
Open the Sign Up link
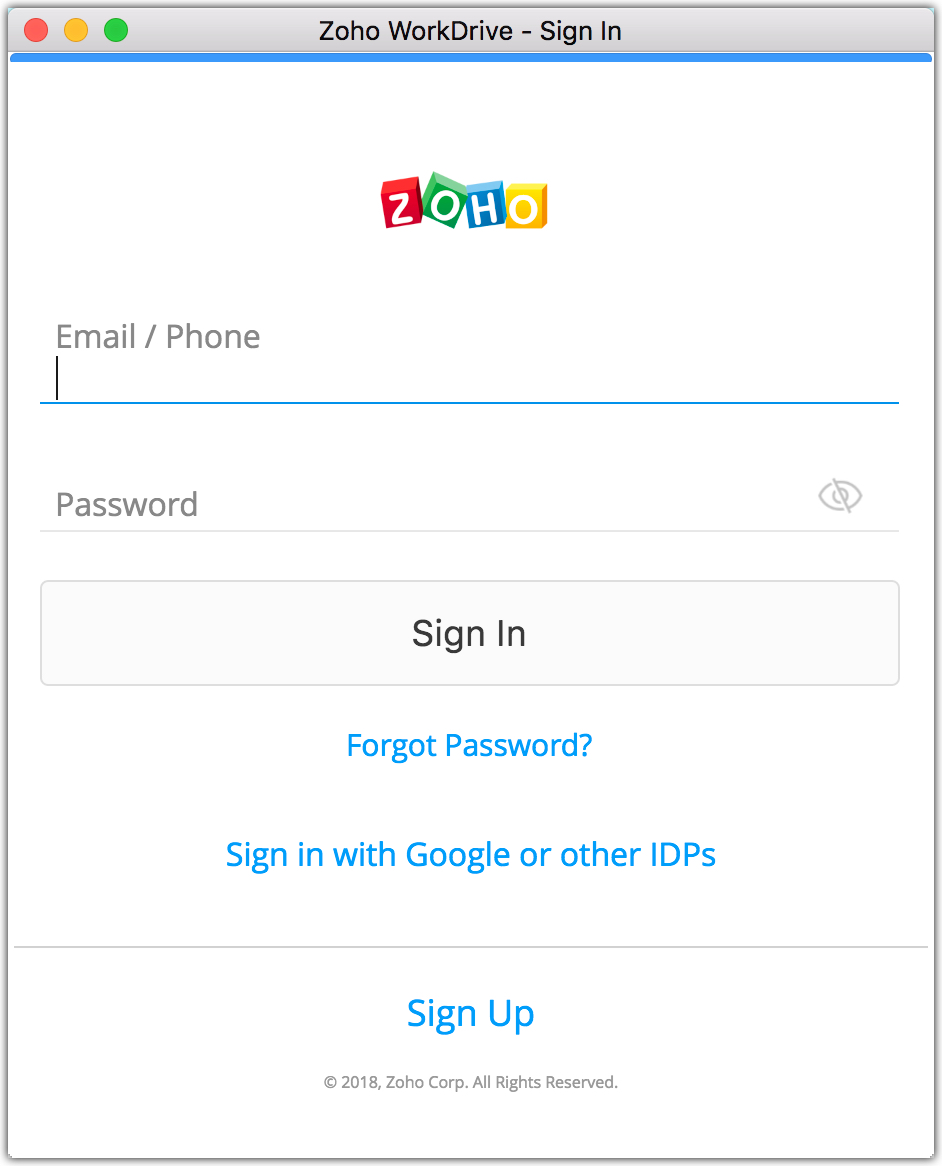(470, 1014)
